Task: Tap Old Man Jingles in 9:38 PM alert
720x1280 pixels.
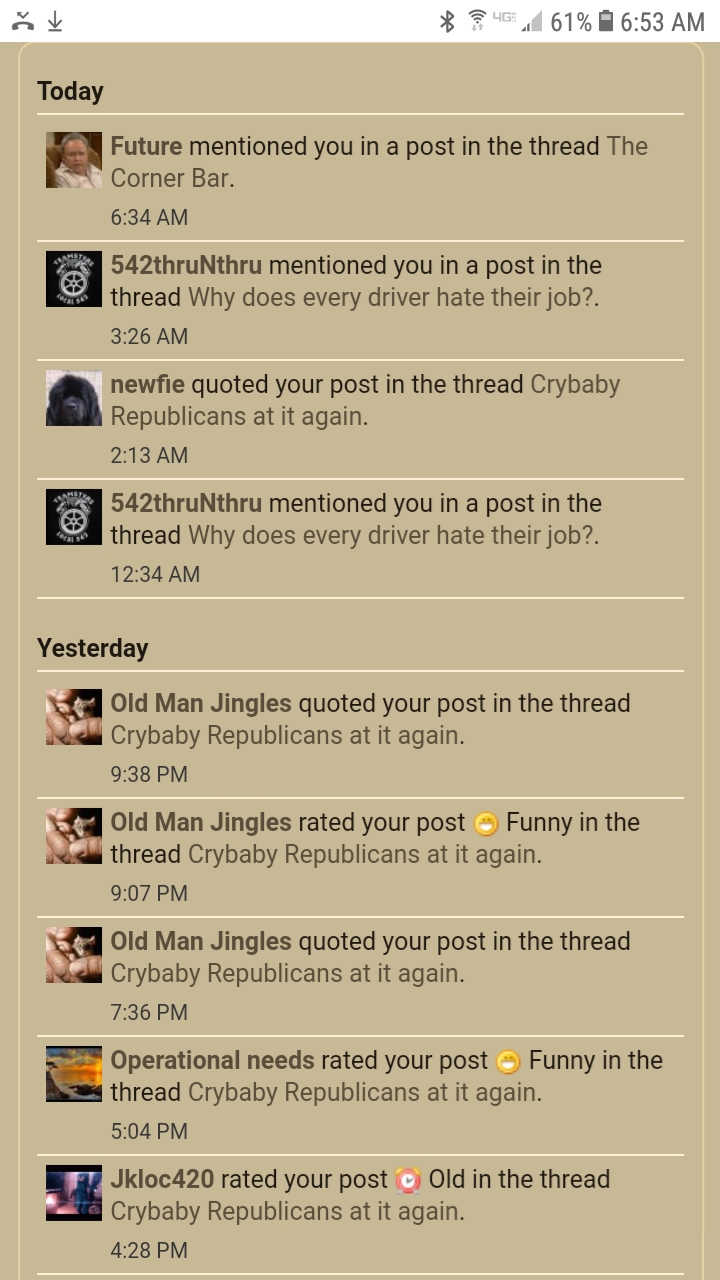Action: [x=201, y=703]
